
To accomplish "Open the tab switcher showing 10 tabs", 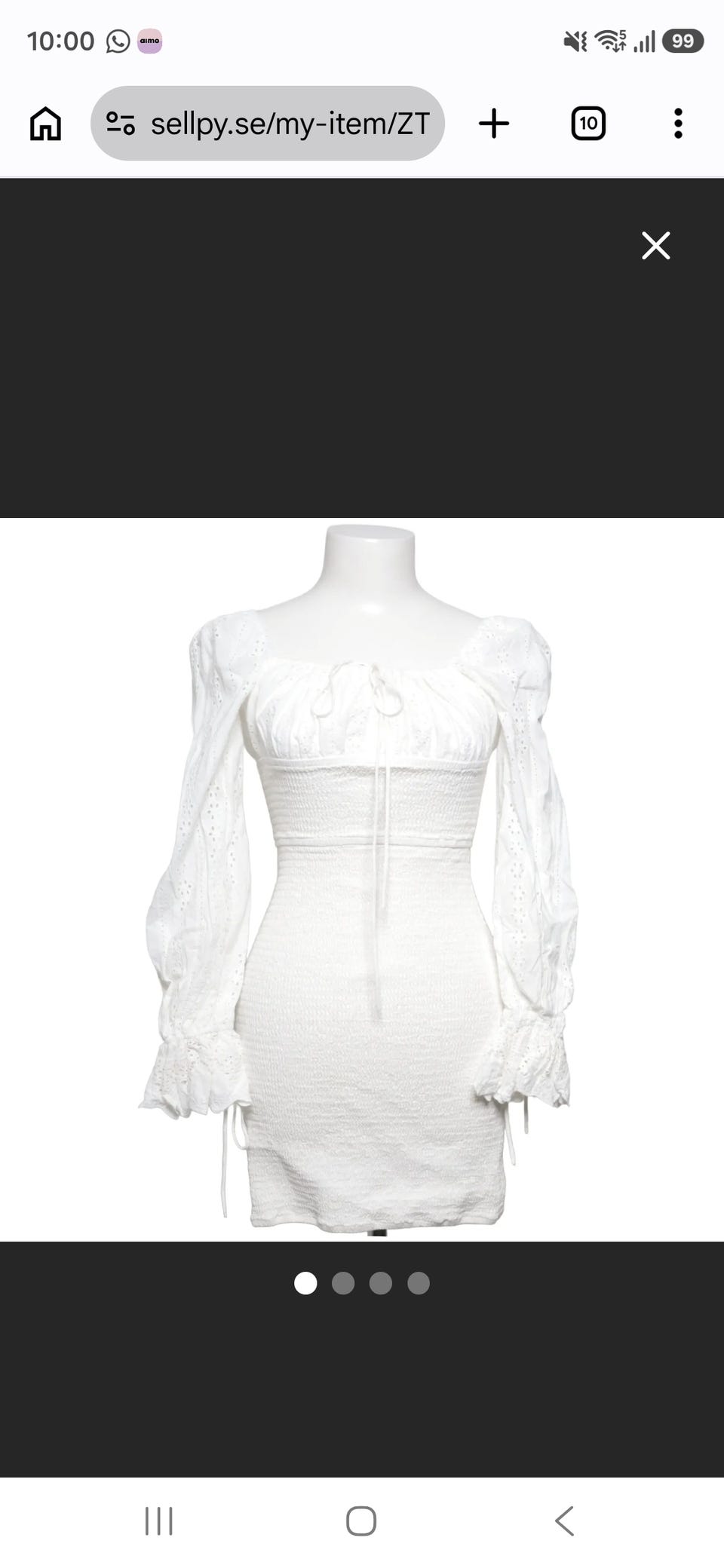I will click(588, 124).
